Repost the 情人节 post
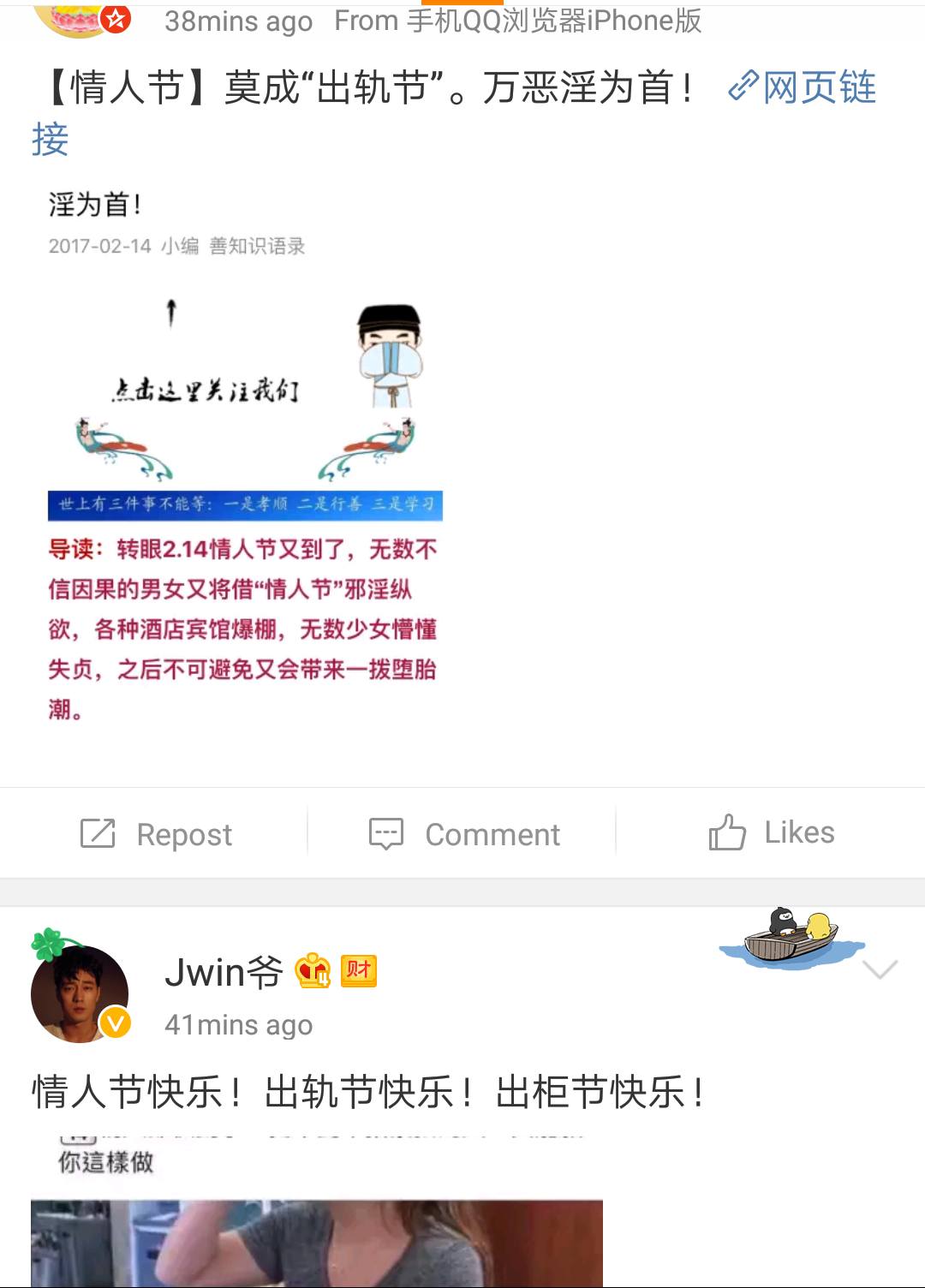The height and width of the screenshot is (1288, 925). pos(156,833)
